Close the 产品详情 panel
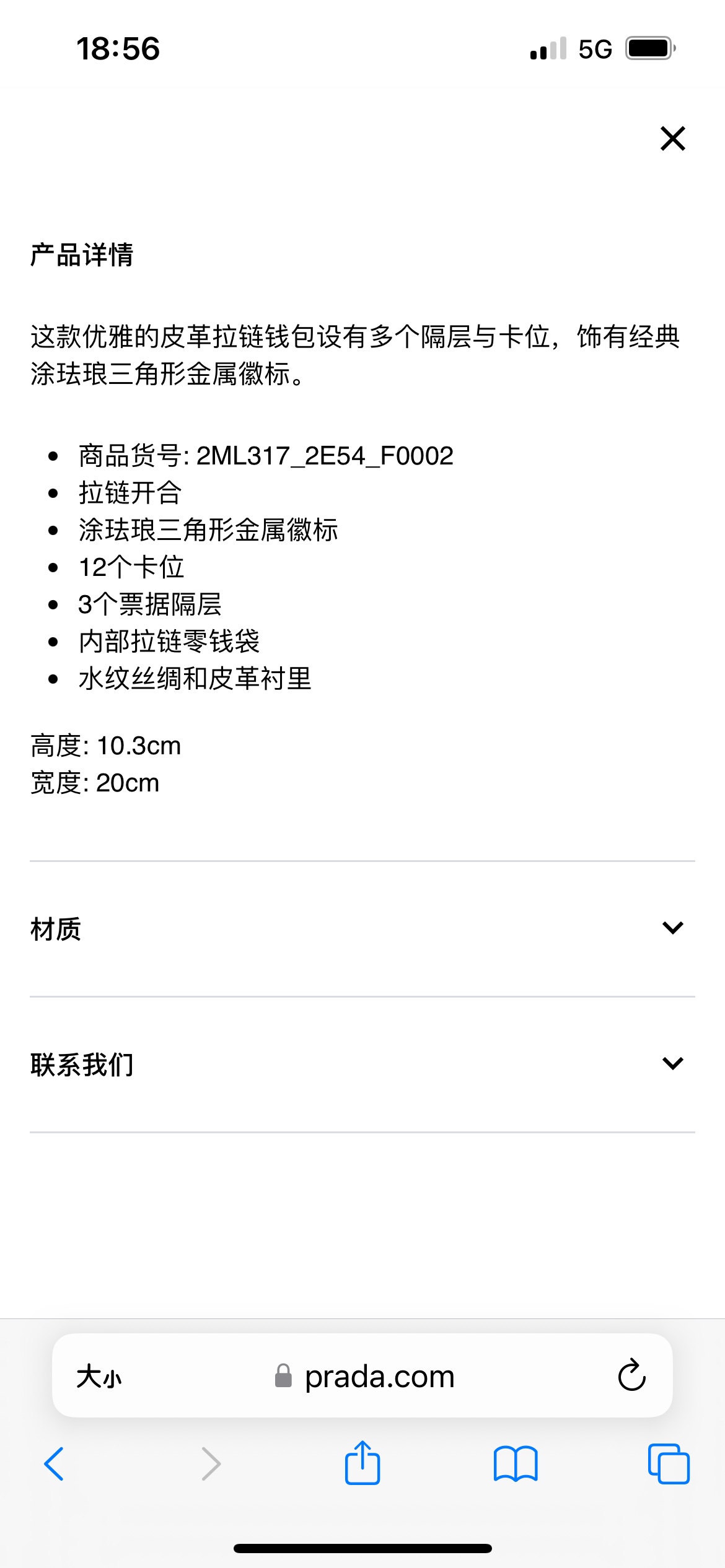This screenshot has width=725, height=1568. 672,139
